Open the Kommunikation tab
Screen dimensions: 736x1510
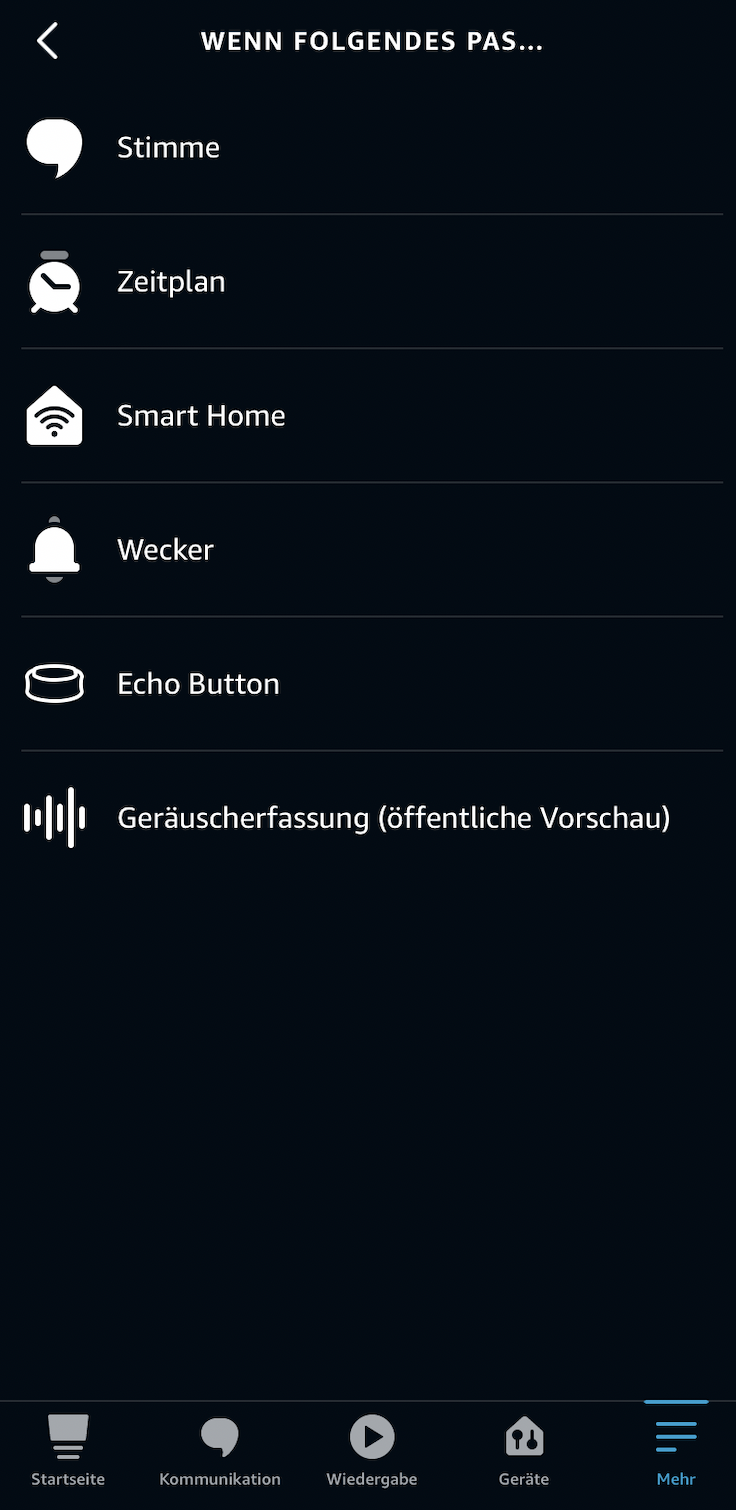220,1451
